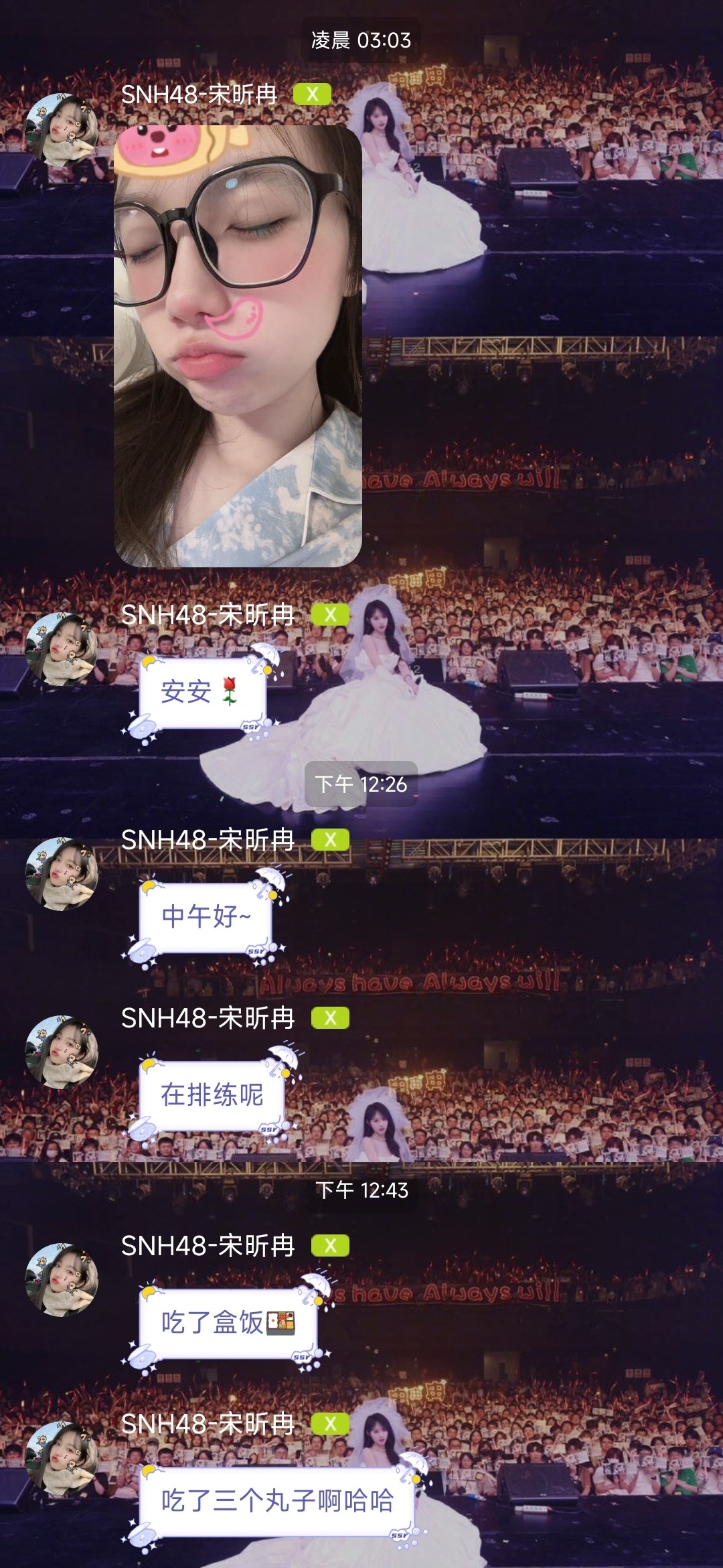Open sender avatar beside the photo message

62,130
